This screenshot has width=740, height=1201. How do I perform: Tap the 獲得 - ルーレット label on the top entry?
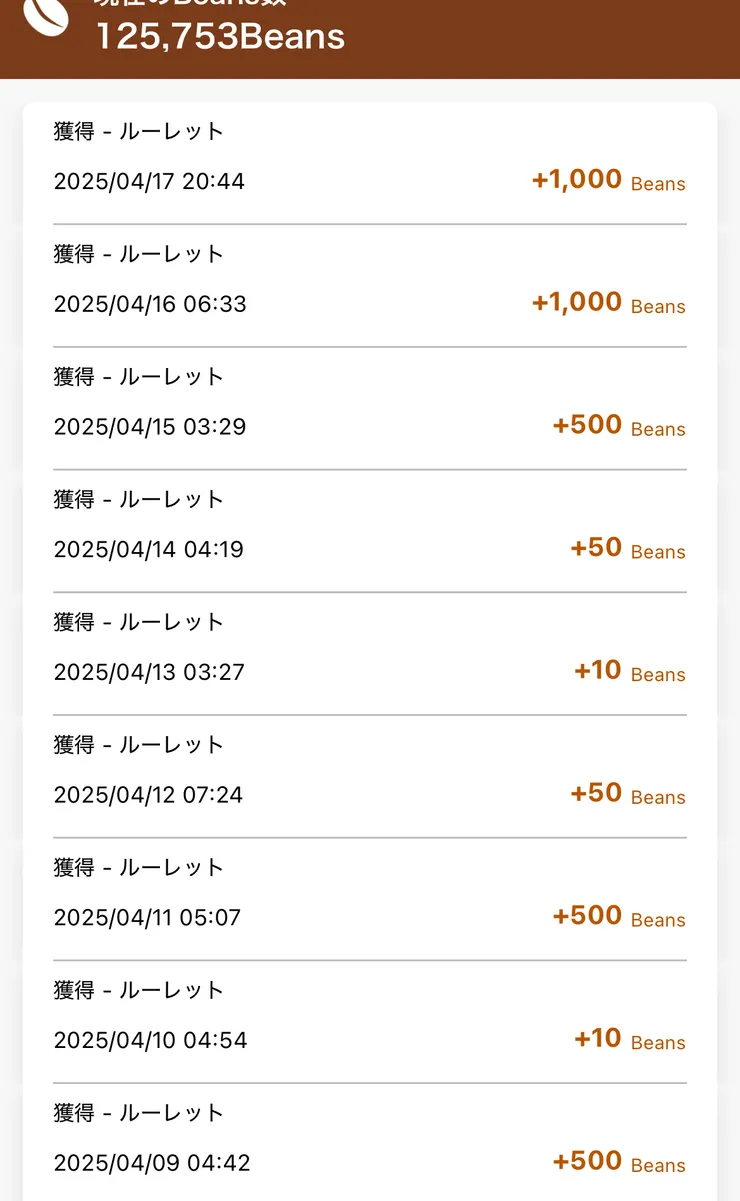click(x=138, y=131)
